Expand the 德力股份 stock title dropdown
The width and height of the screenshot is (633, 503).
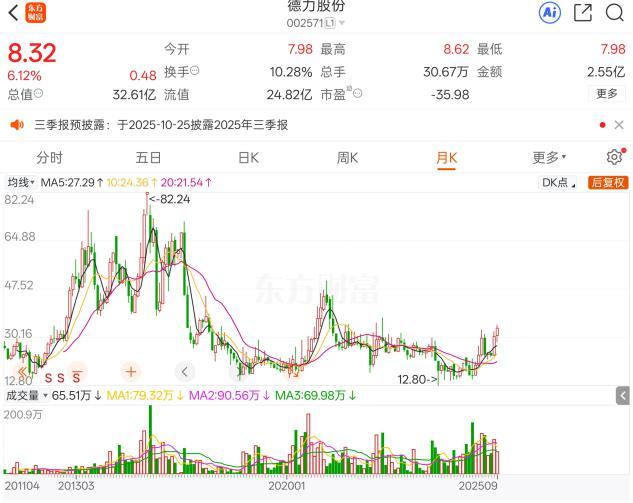(x=341, y=23)
